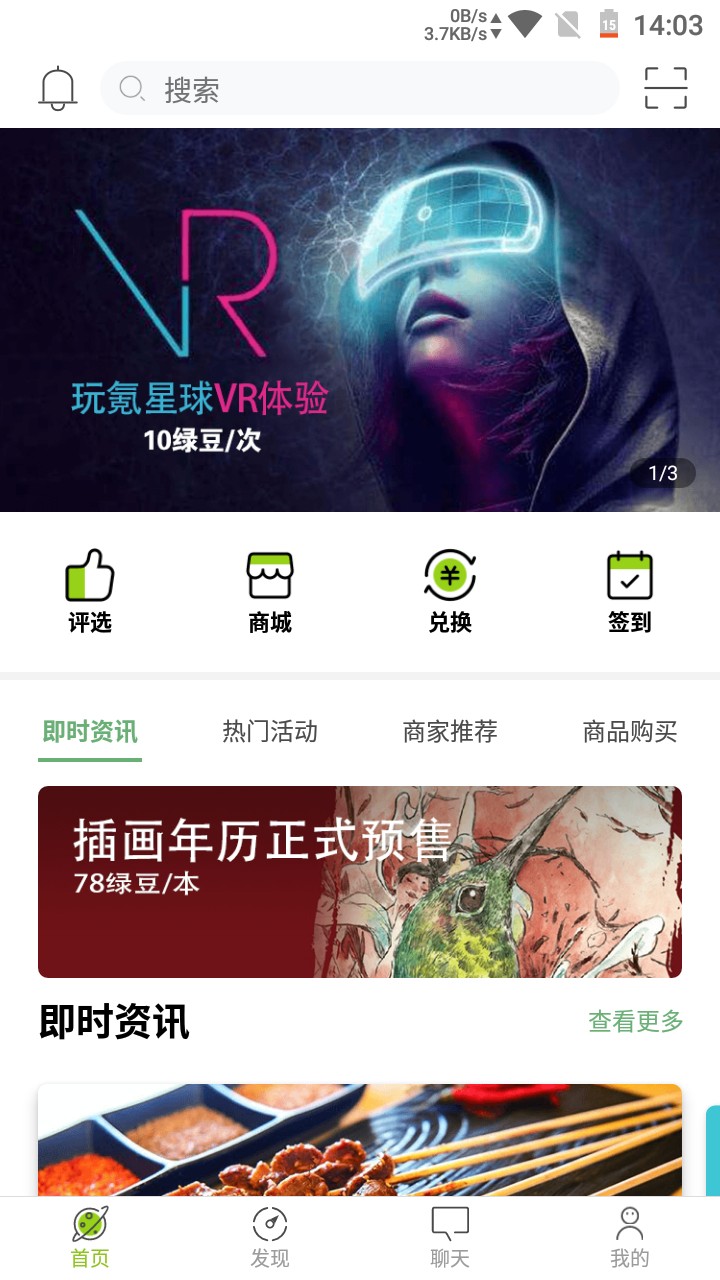
Task: Open the QR code scanner
Action: (665, 88)
